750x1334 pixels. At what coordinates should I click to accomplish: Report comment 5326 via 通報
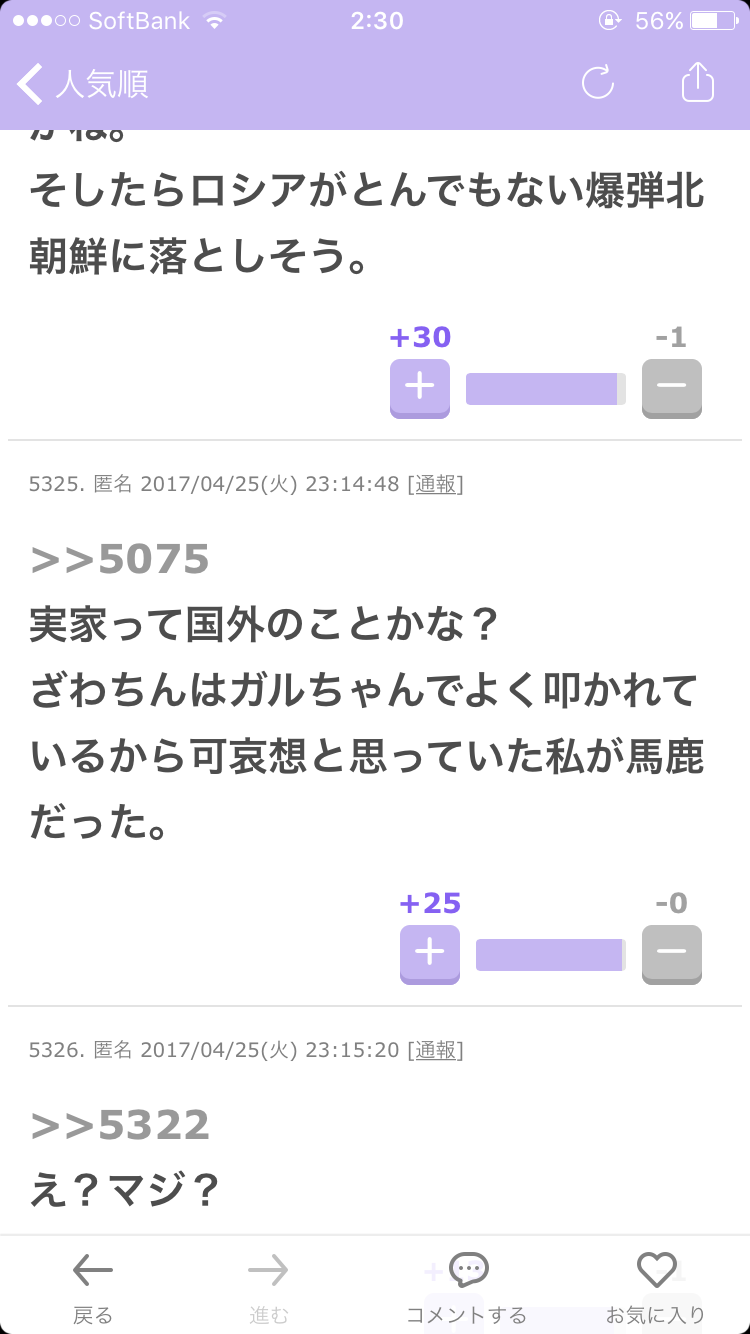click(436, 1051)
